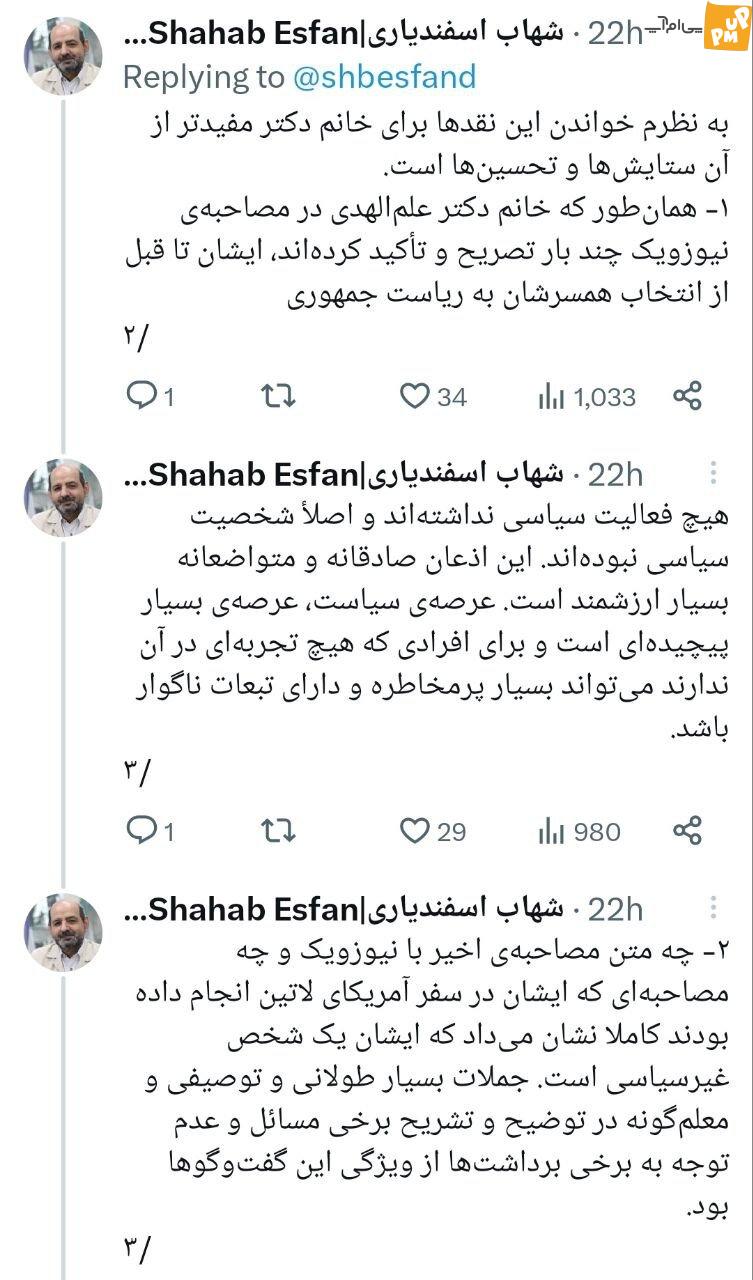The image size is (753, 1280).
Task: Retweet the tweet with 980 views
Action: (277, 831)
